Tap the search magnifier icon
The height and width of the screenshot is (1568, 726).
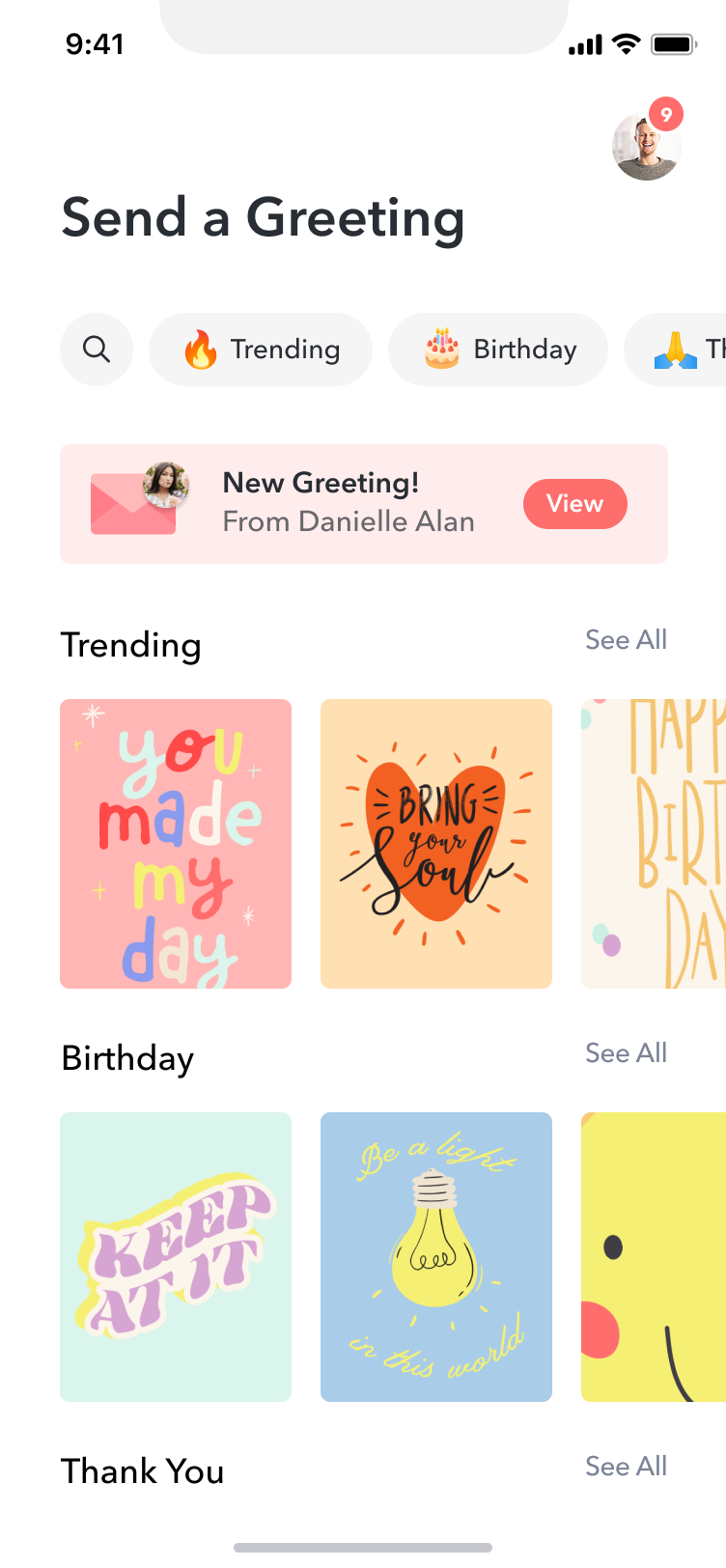pyautogui.click(x=97, y=350)
